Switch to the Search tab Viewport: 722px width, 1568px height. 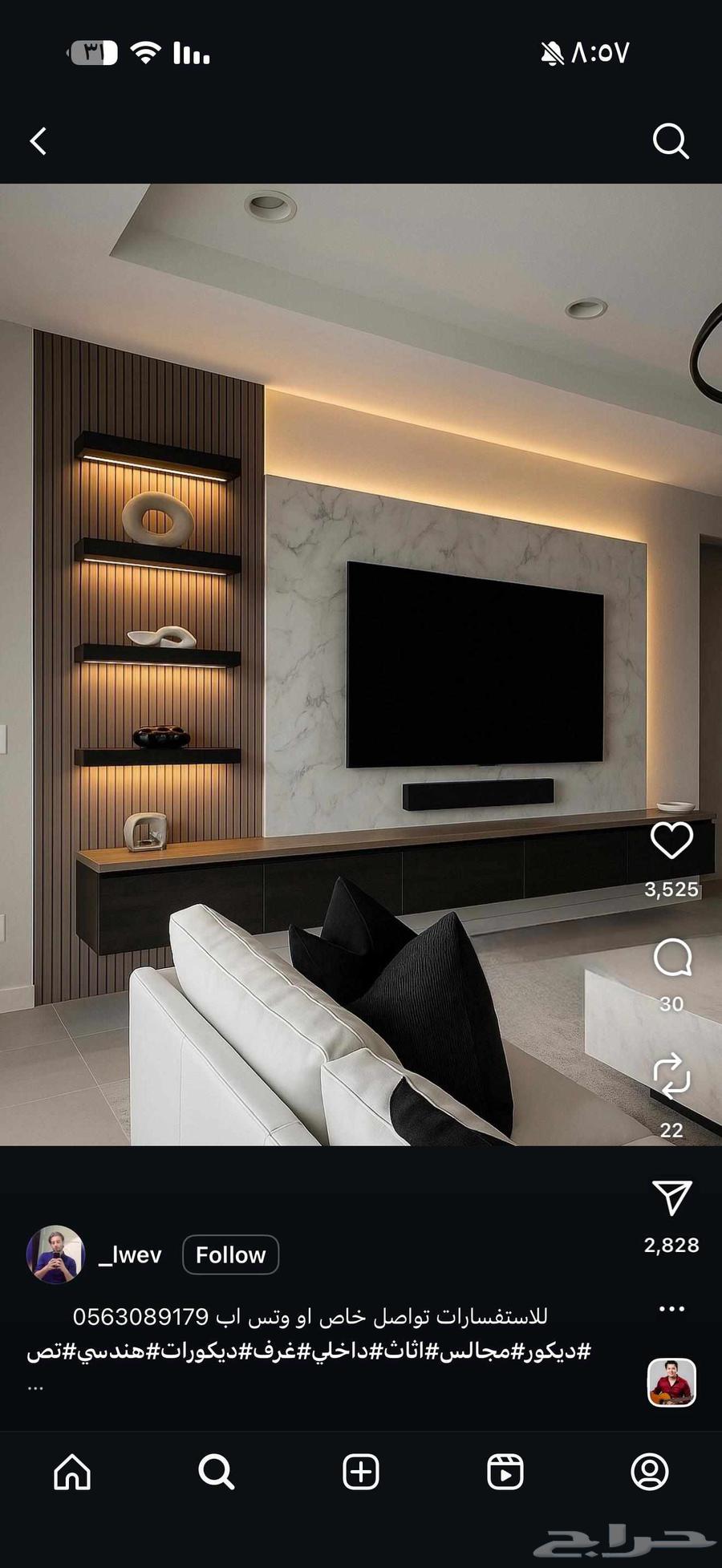217,1472
